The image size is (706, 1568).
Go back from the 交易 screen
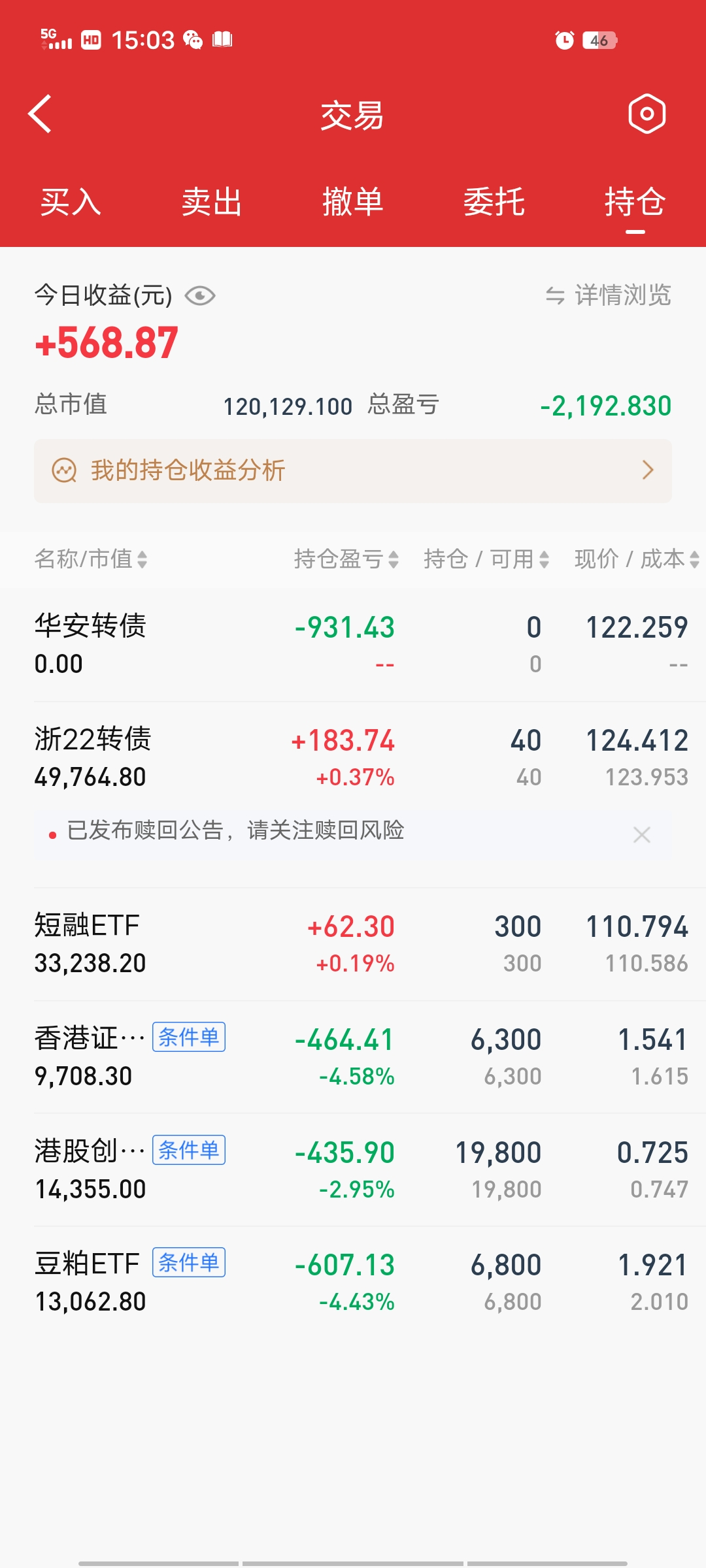click(41, 114)
